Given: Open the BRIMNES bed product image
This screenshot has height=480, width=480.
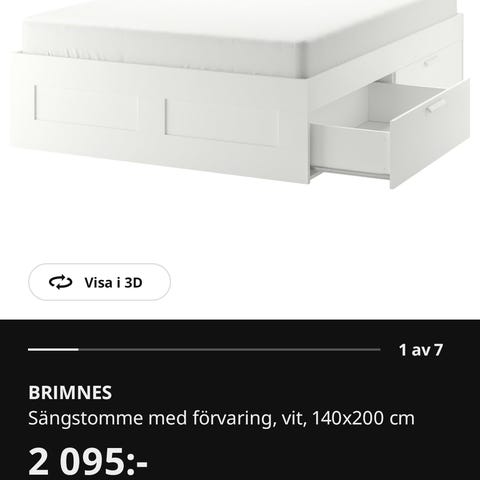Looking at the screenshot, I should coord(240,95).
